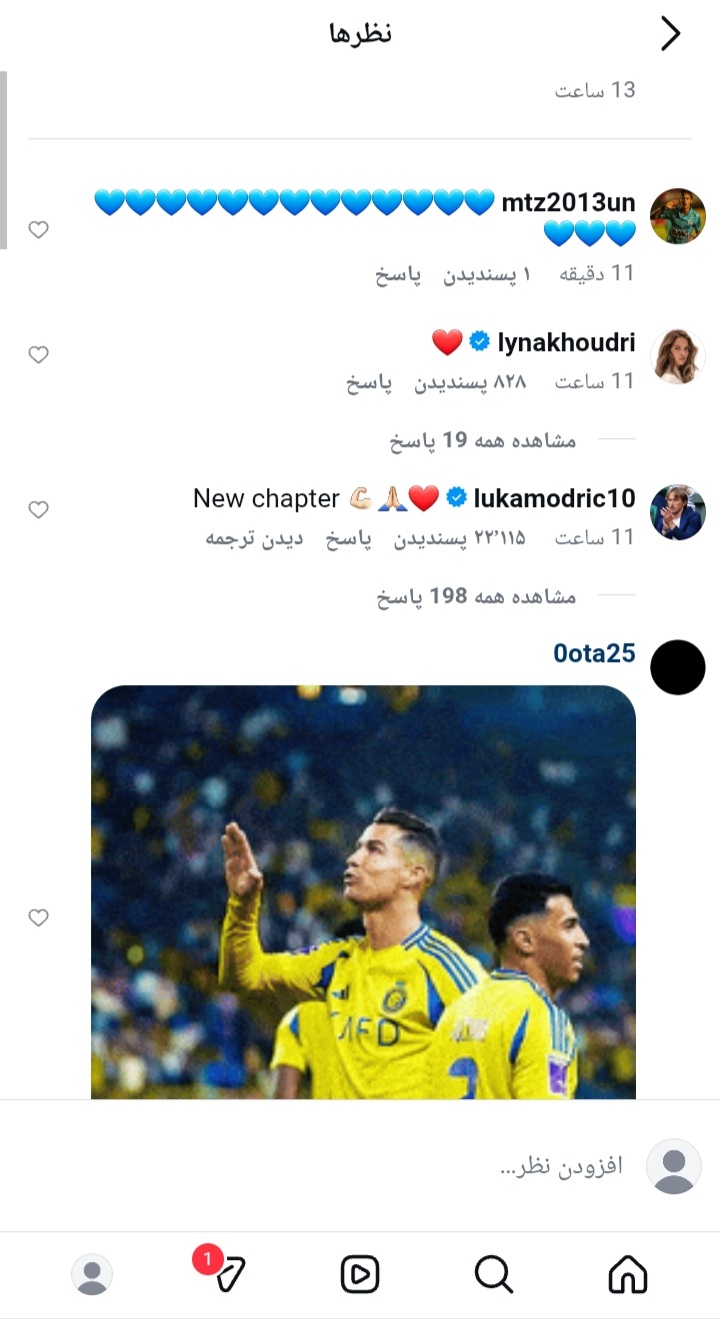Image resolution: width=720 pixels, height=1319 pixels.
Task: View all 19 replies to lynakhoudri
Action: (x=483, y=440)
